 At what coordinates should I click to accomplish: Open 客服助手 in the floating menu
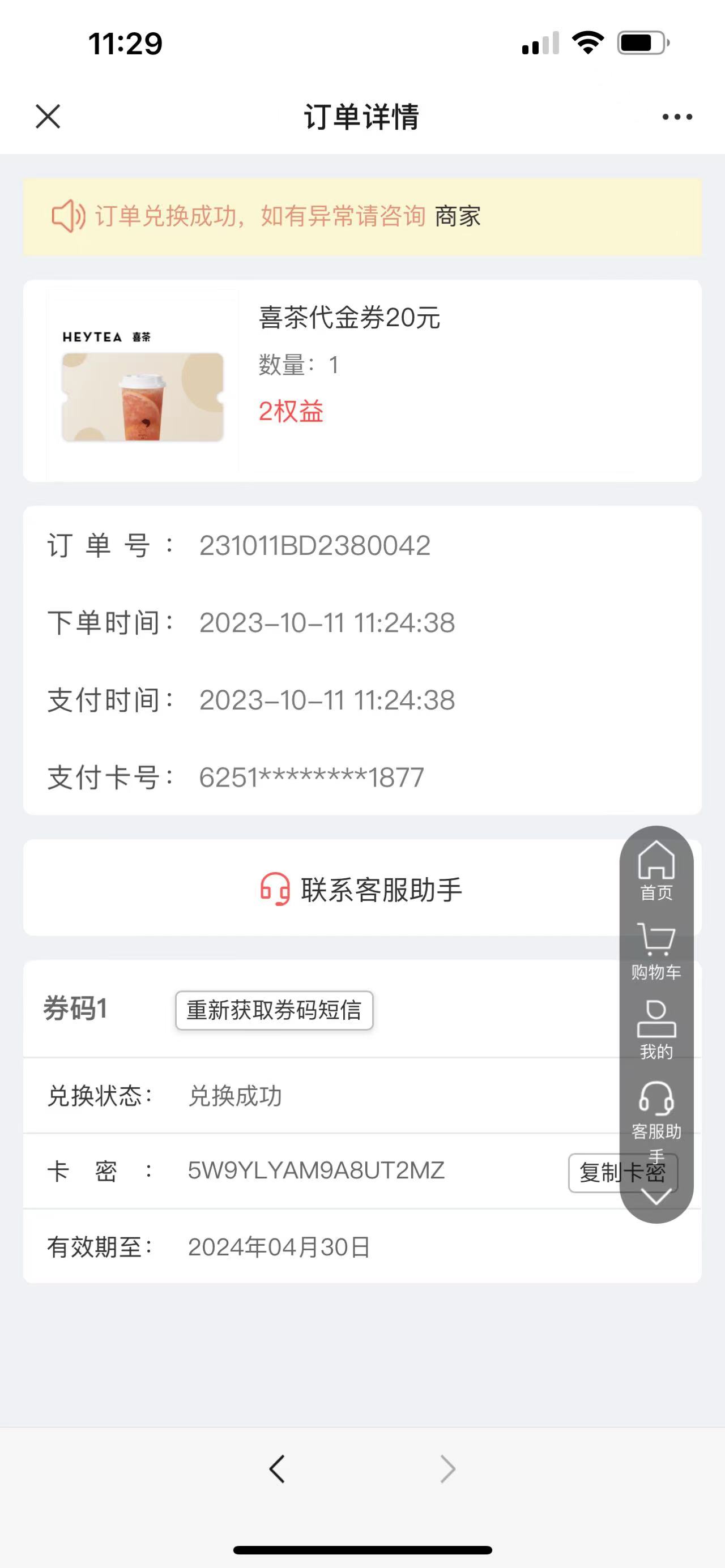coord(656,1111)
